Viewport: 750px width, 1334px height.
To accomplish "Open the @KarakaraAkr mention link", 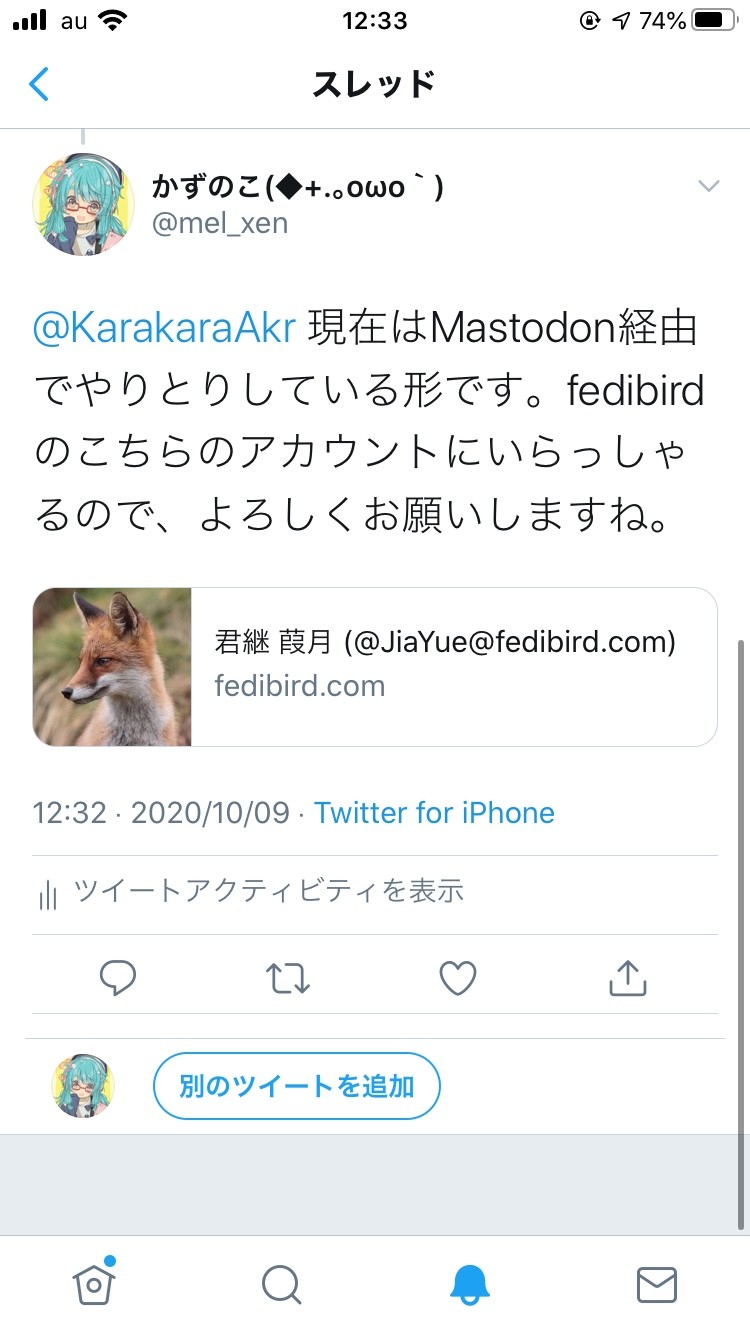I will 165,329.
